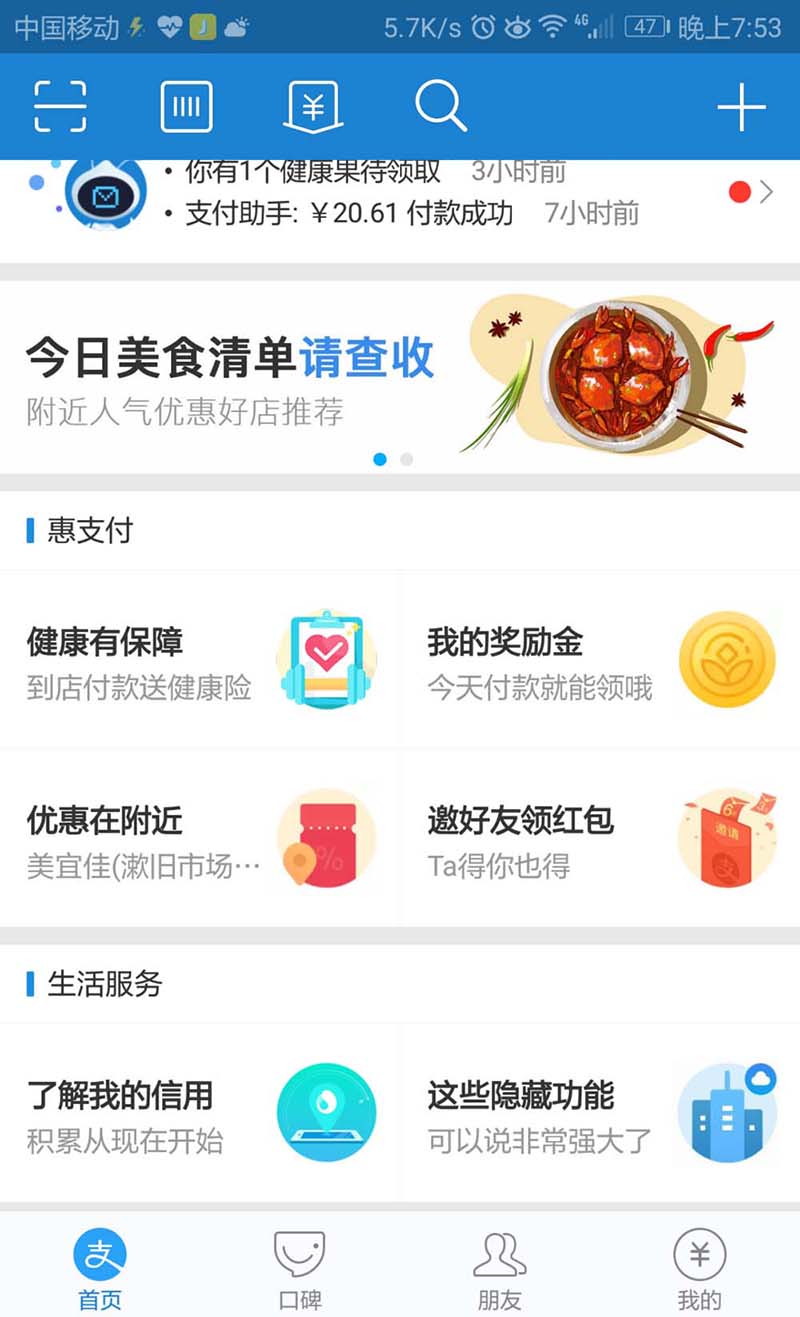
Task: Select the 优惠在附近 card
Action: click(x=200, y=839)
